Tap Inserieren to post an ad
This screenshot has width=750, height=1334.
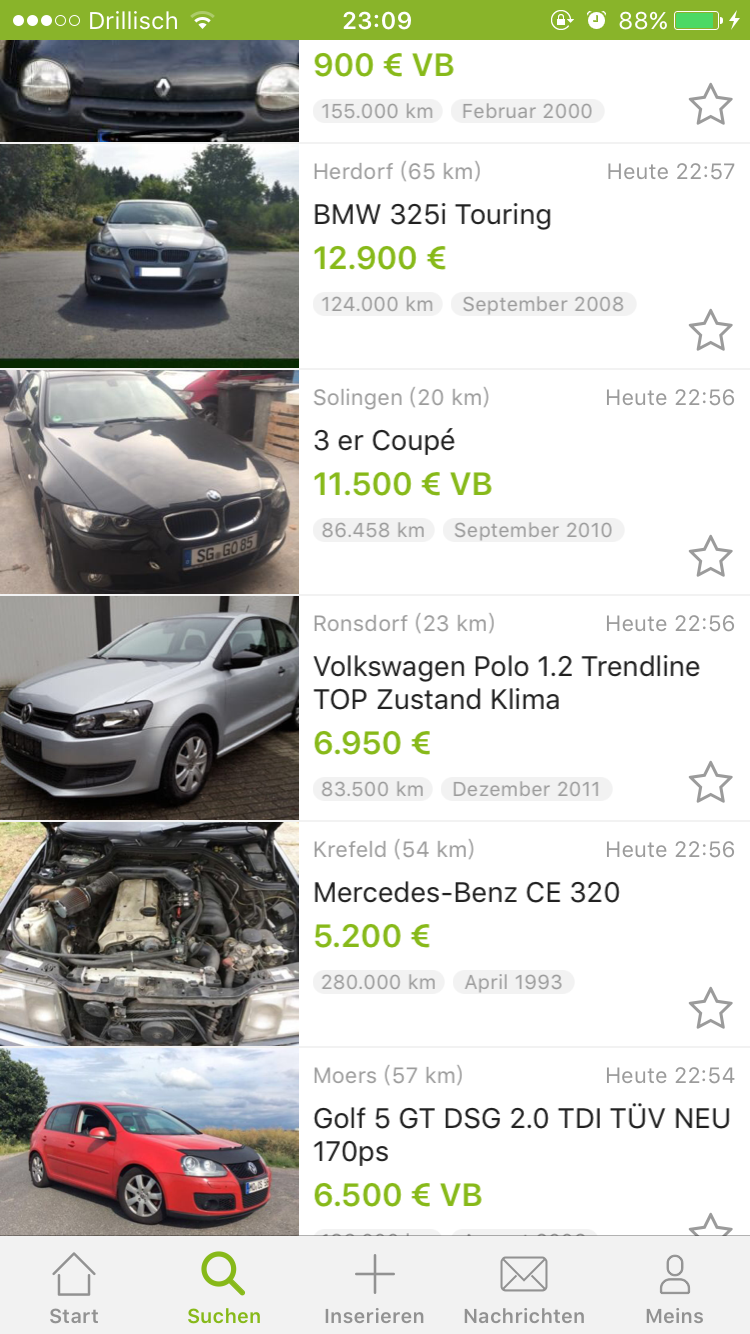pos(374,1288)
